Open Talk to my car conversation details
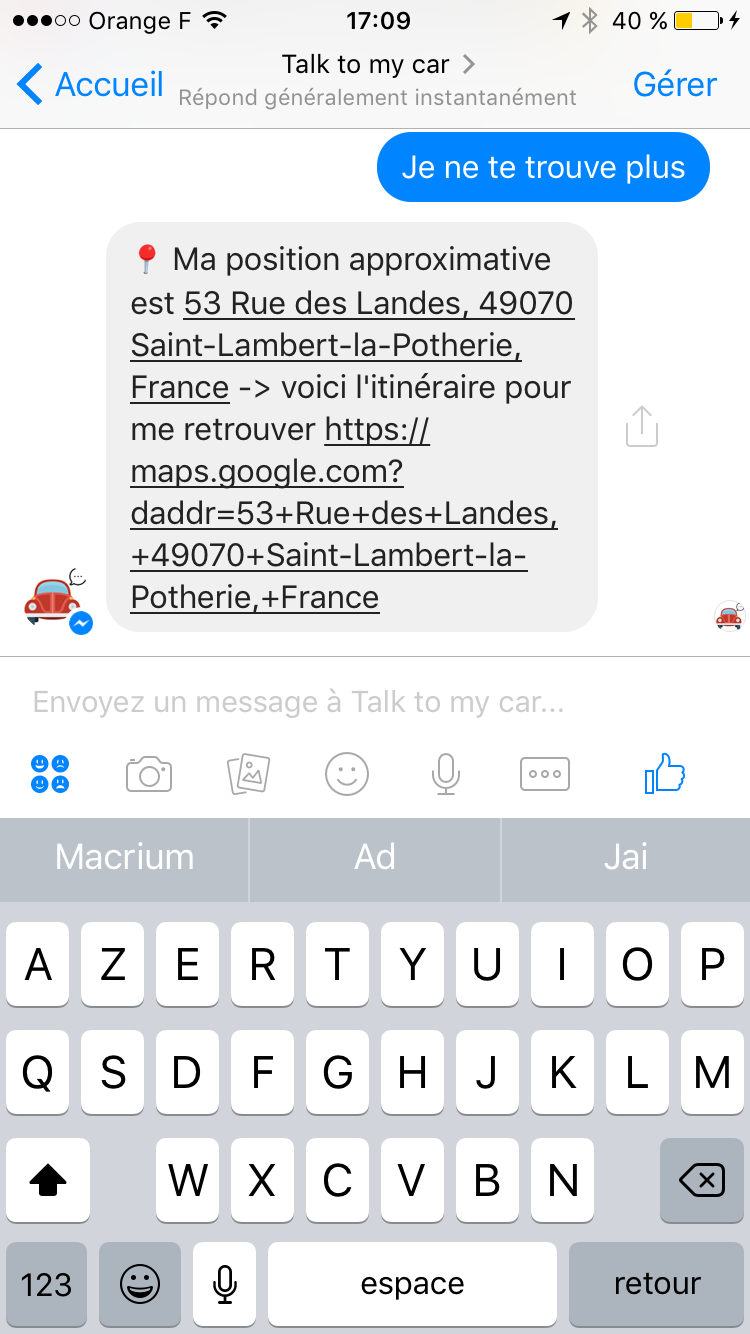Viewport: 750px width, 1334px height. point(377,66)
